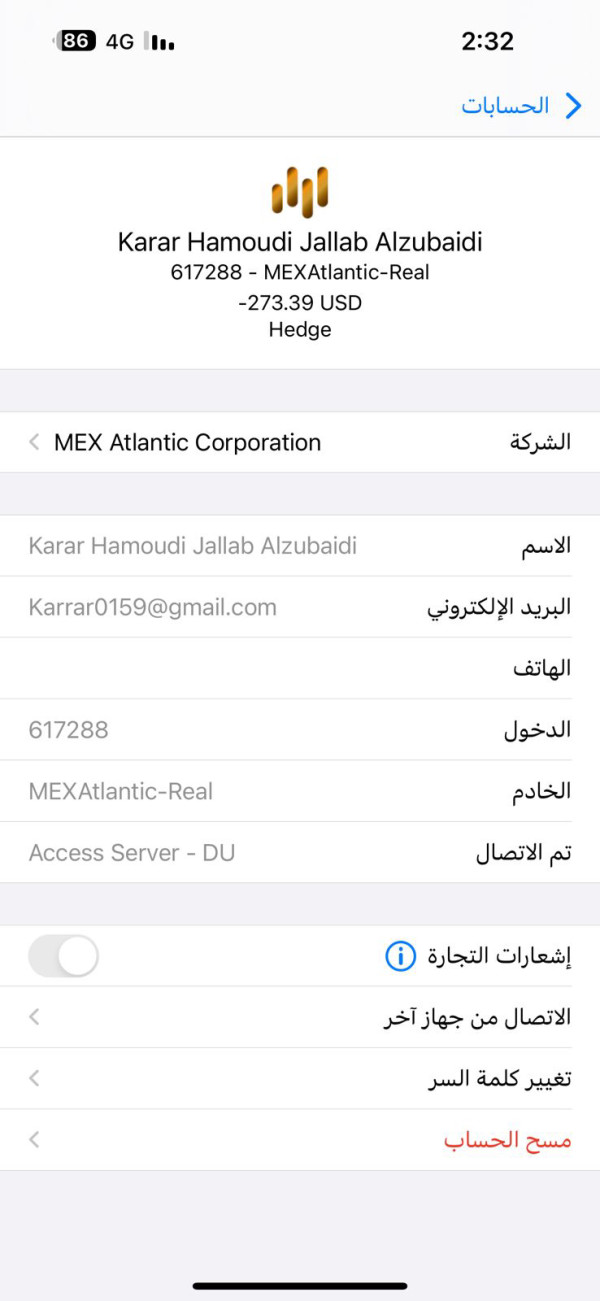
Task: Open تغيير كلمة السر
Action: pyautogui.click(x=300, y=1079)
